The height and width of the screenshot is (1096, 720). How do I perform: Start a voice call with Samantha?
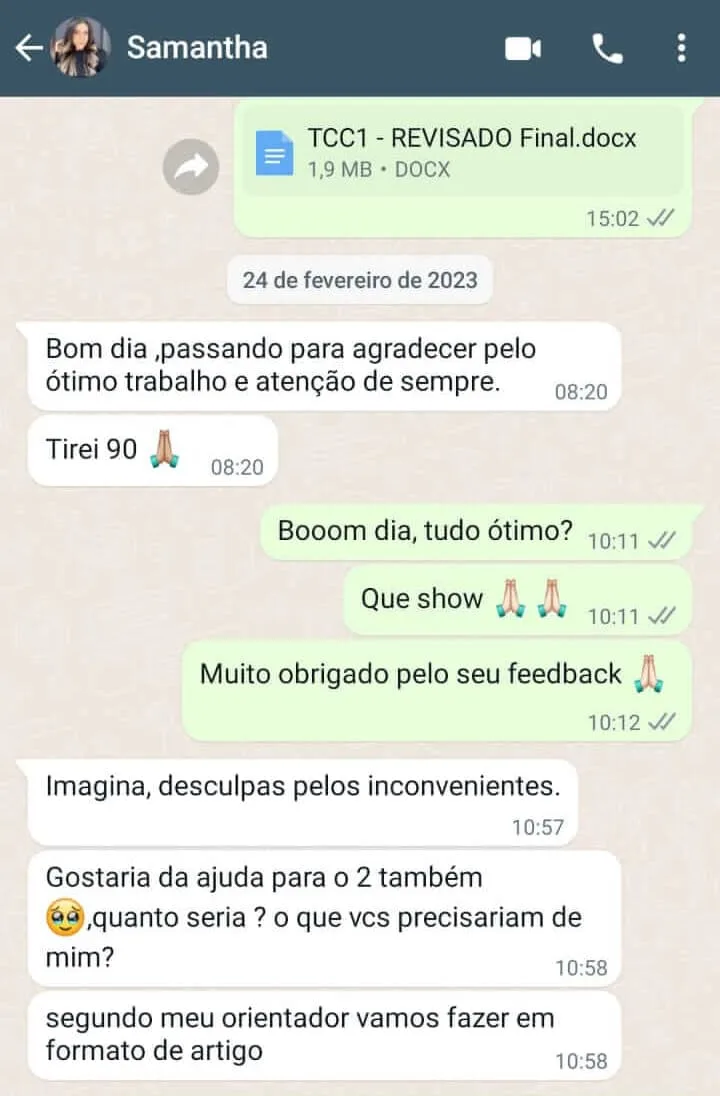point(607,47)
